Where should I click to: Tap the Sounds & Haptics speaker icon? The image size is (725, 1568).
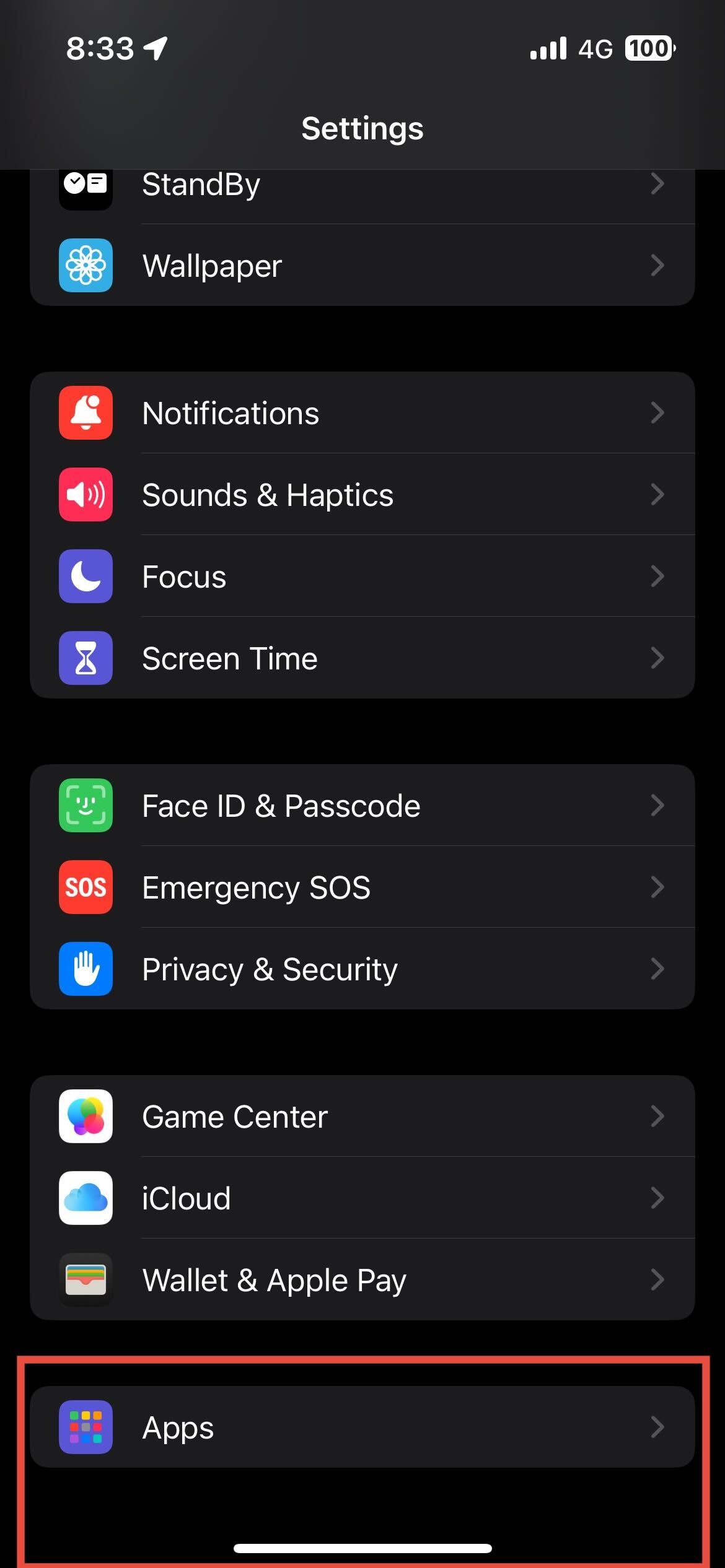click(x=86, y=494)
